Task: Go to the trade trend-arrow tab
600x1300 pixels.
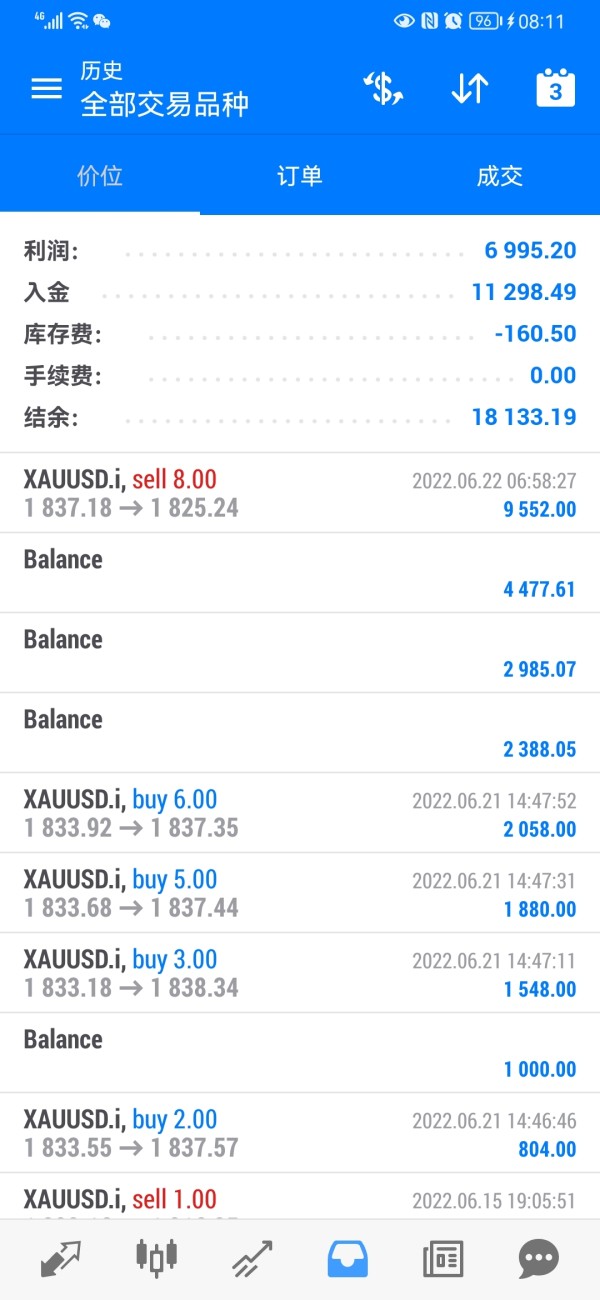Action: (x=252, y=1259)
